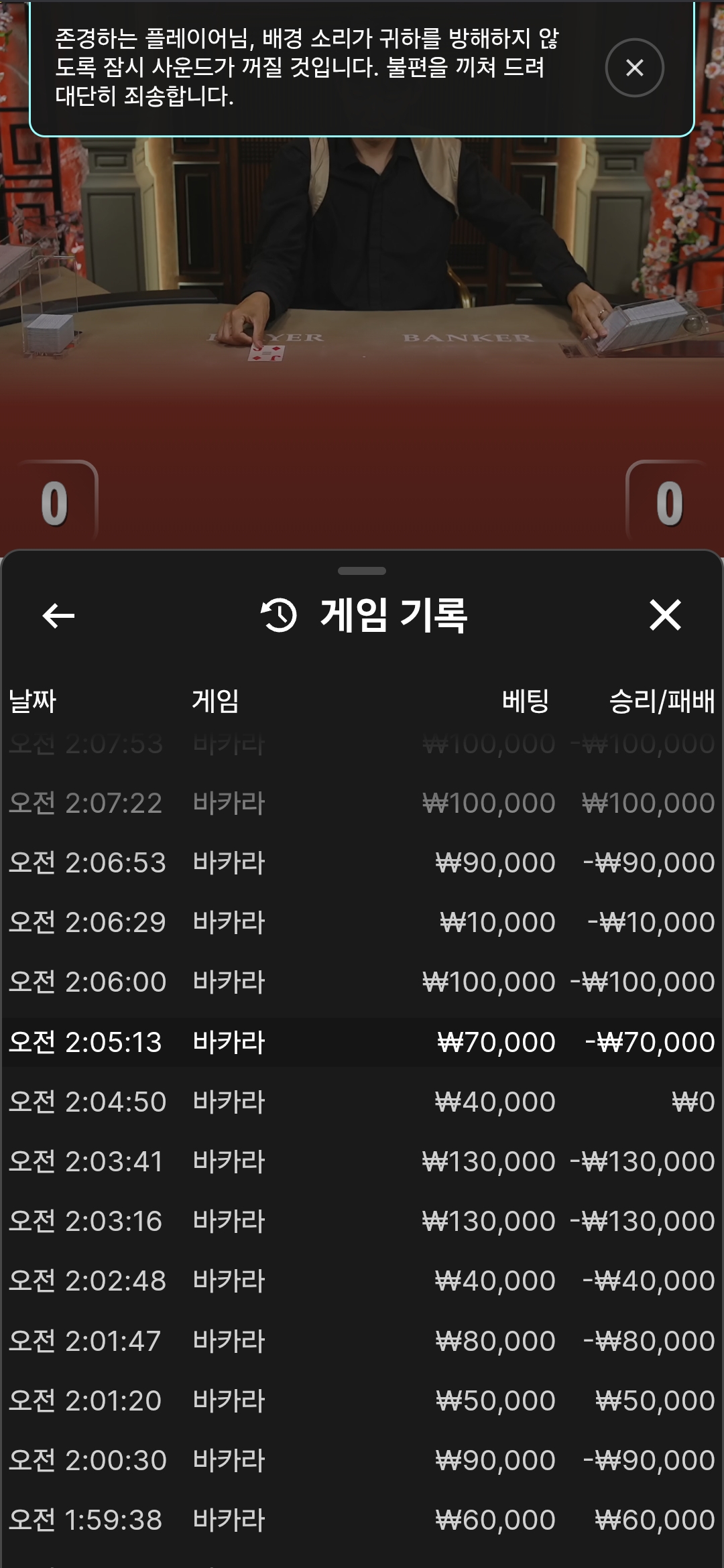Select the 오전 2:07:22 winning round
Screen dimensions: 724x1568
[362, 803]
